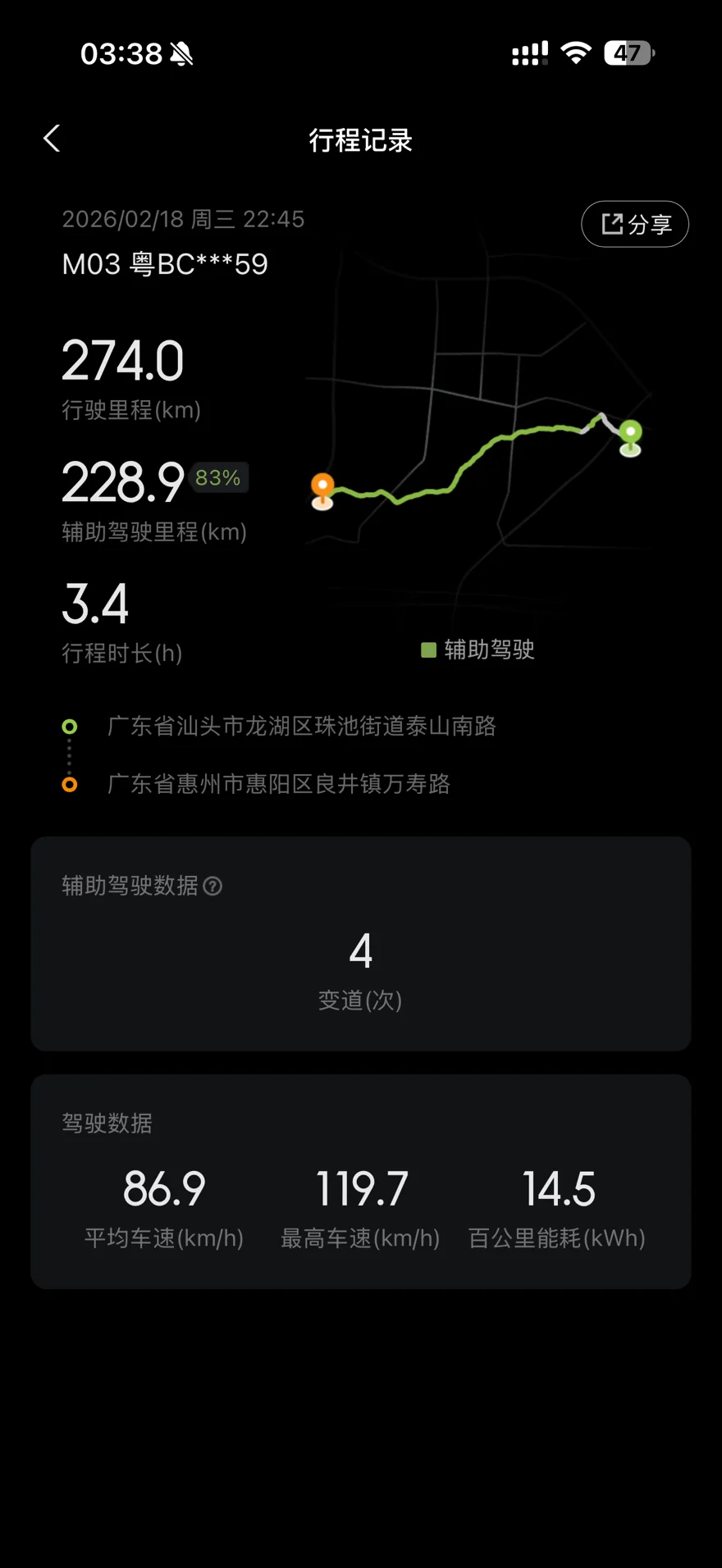Share this trip record via 分享
Viewport: 722px width, 1568px height.
tap(634, 224)
